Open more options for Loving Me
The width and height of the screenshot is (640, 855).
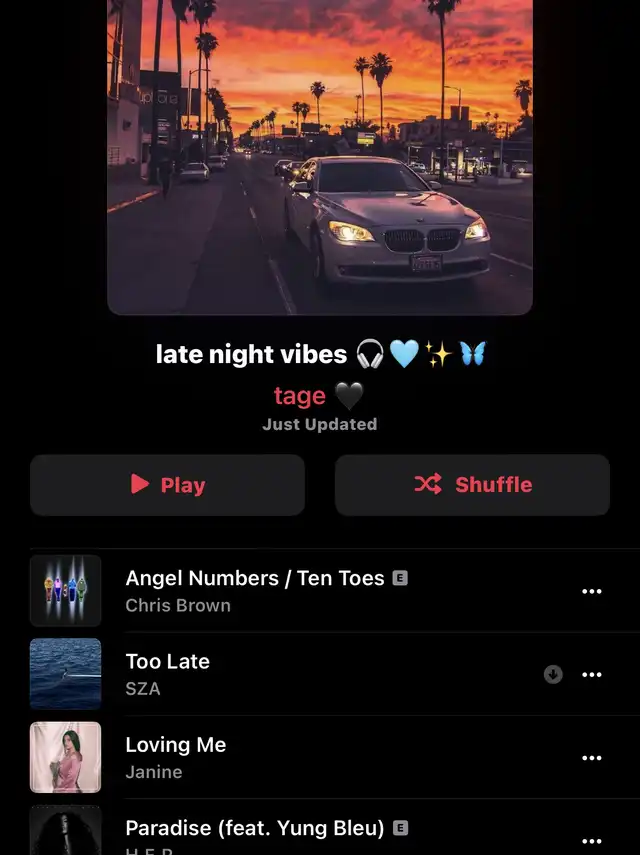[x=592, y=758]
